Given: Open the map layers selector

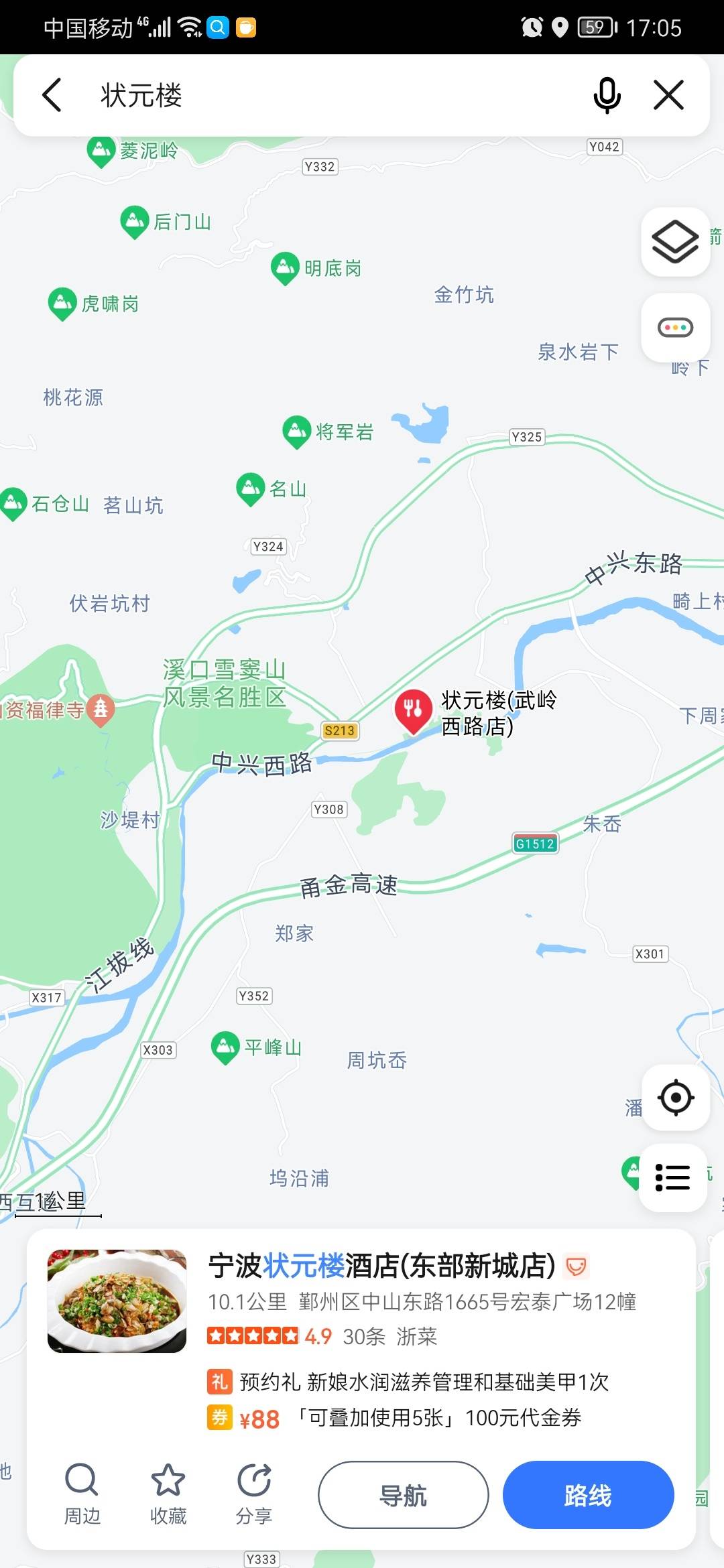Looking at the screenshot, I should [675, 242].
